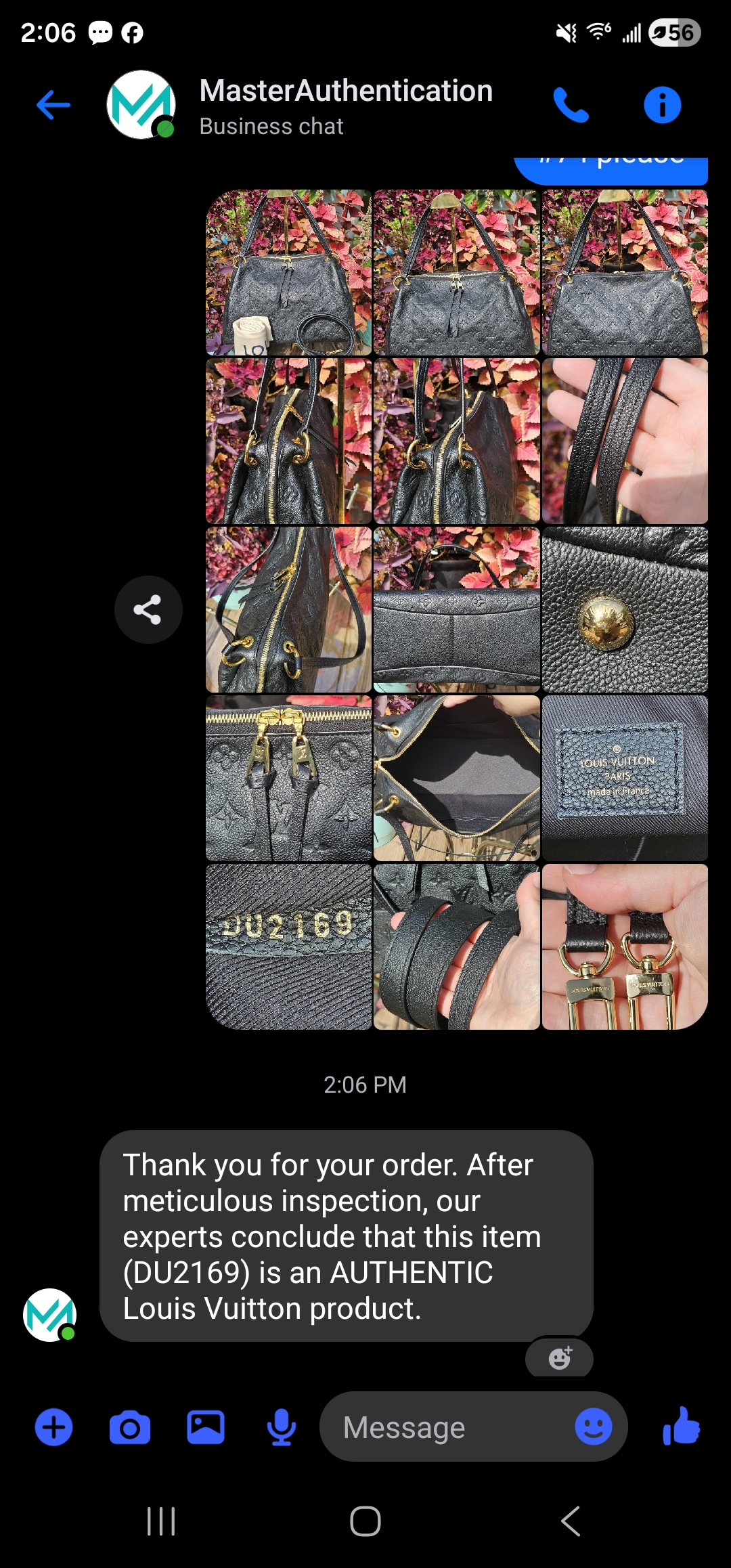Open more attachment options plus button

tap(53, 1427)
